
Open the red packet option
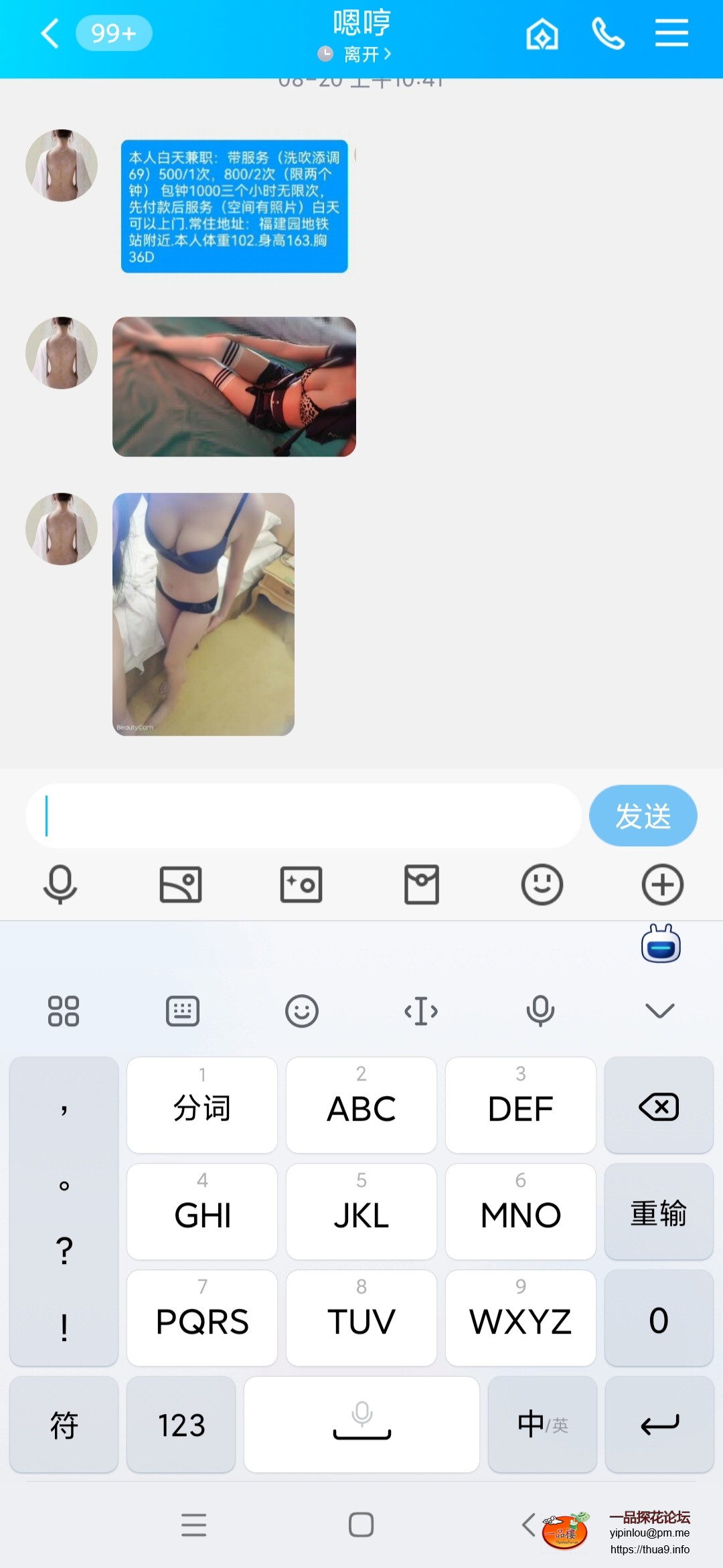click(422, 884)
